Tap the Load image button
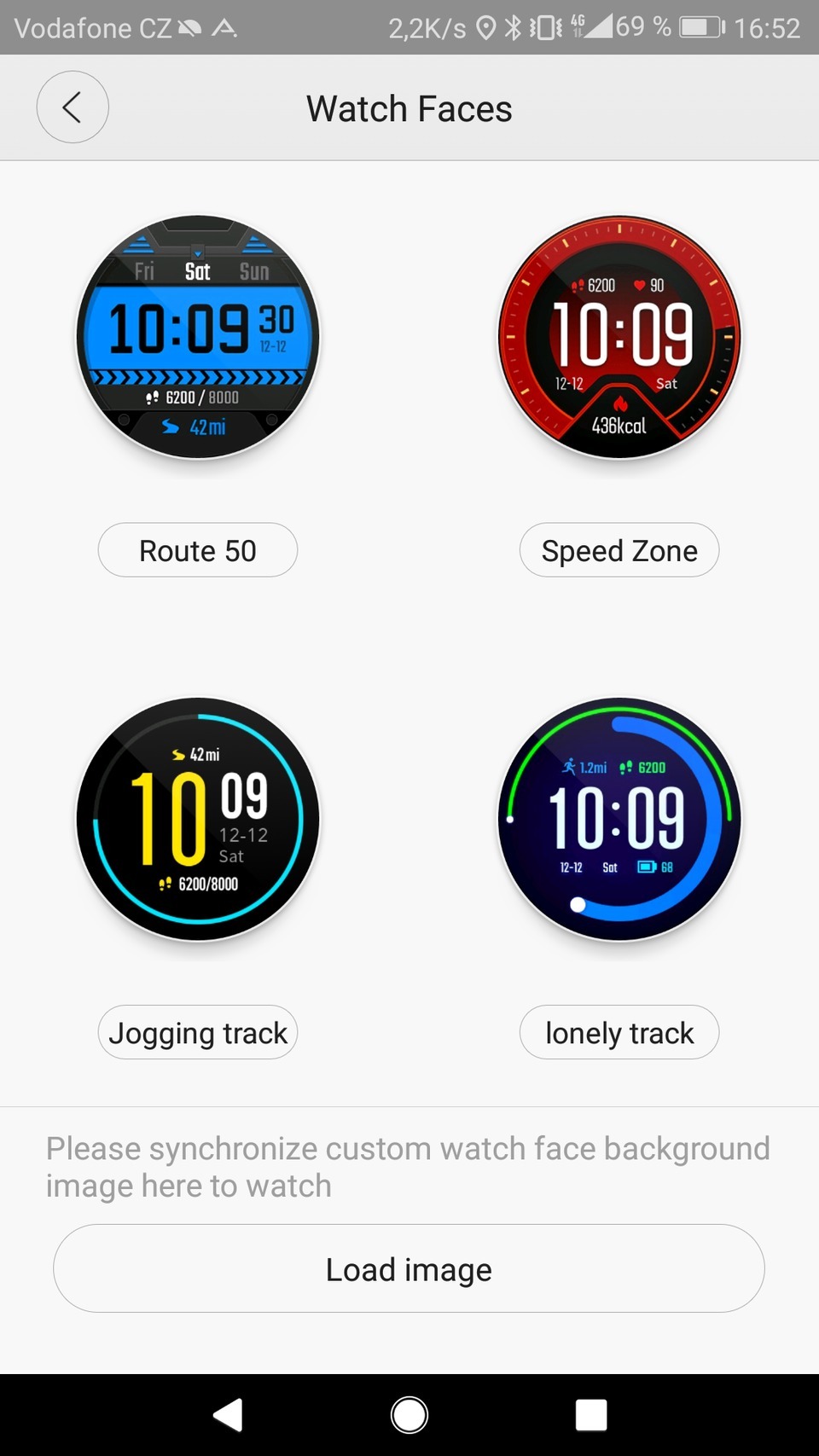819x1456 pixels. click(x=408, y=1268)
